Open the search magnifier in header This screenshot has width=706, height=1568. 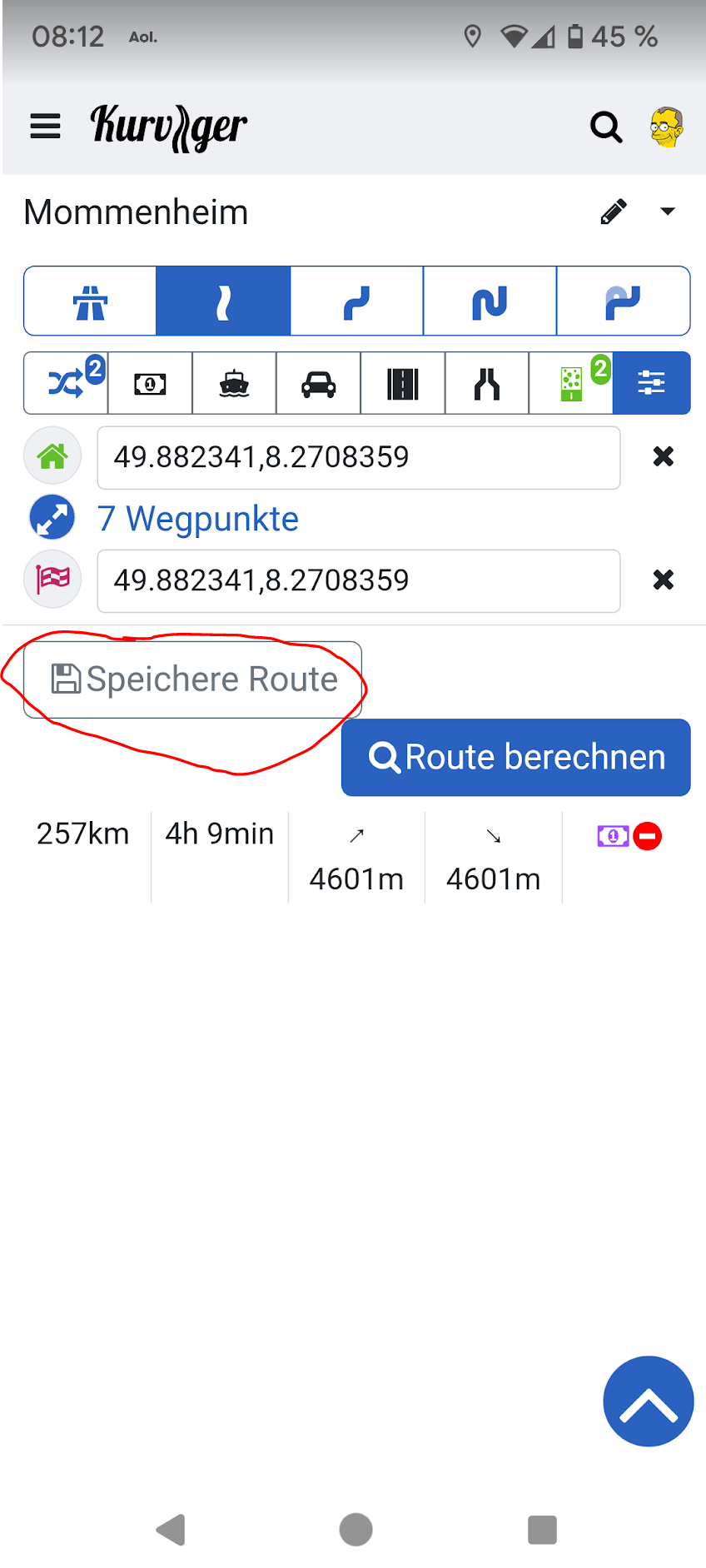(606, 127)
